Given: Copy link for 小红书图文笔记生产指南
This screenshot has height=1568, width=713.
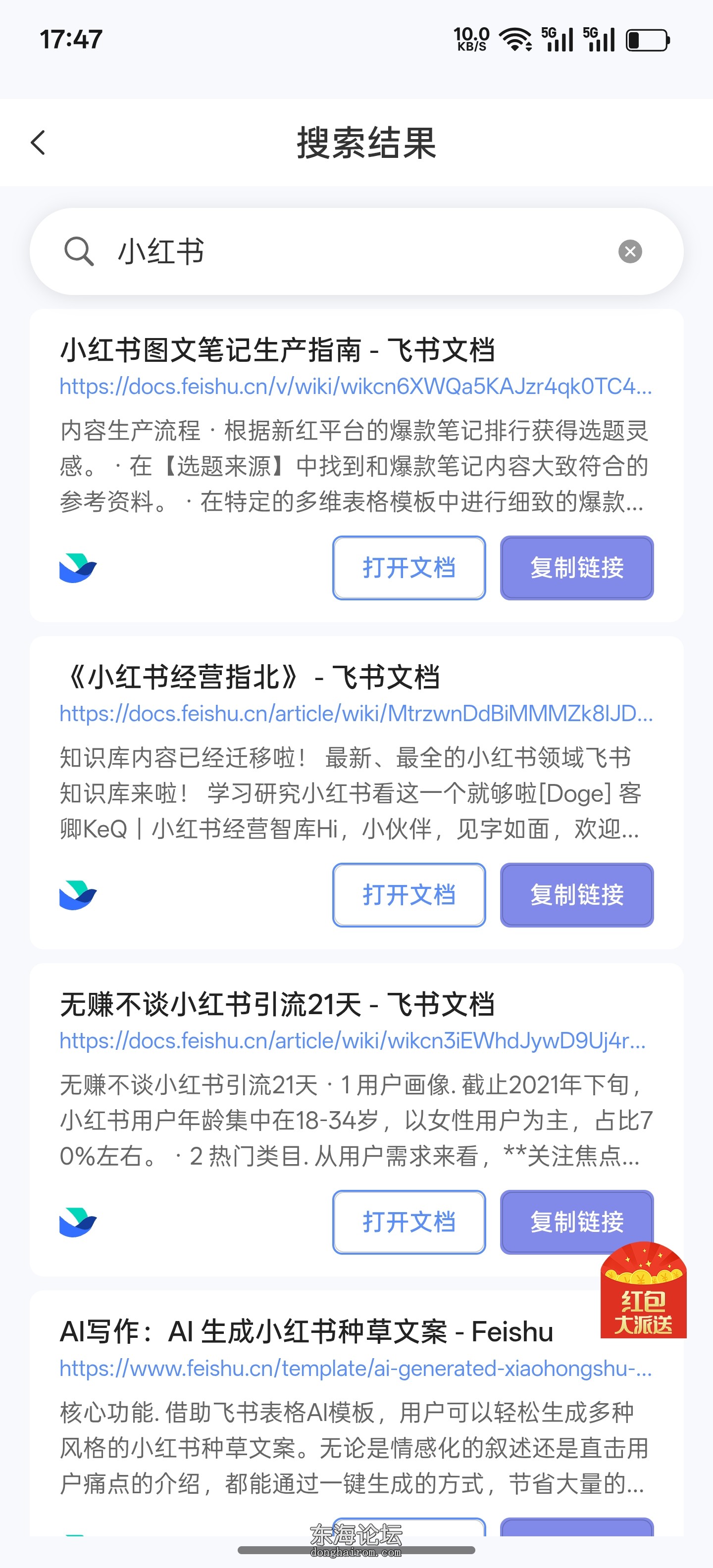Looking at the screenshot, I should 577,568.
